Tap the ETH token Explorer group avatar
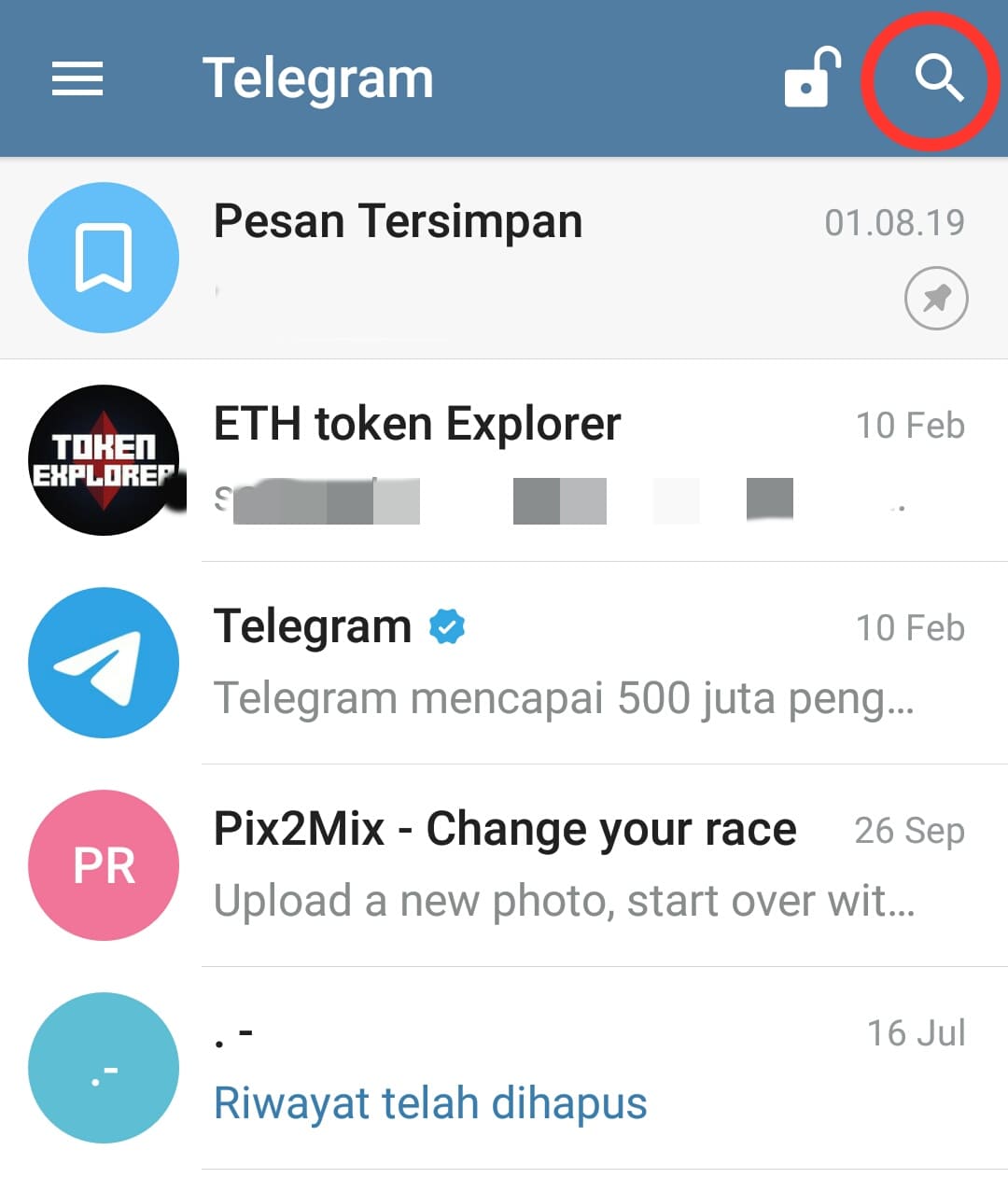The width and height of the screenshot is (1008, 1178). pos(104,459)
